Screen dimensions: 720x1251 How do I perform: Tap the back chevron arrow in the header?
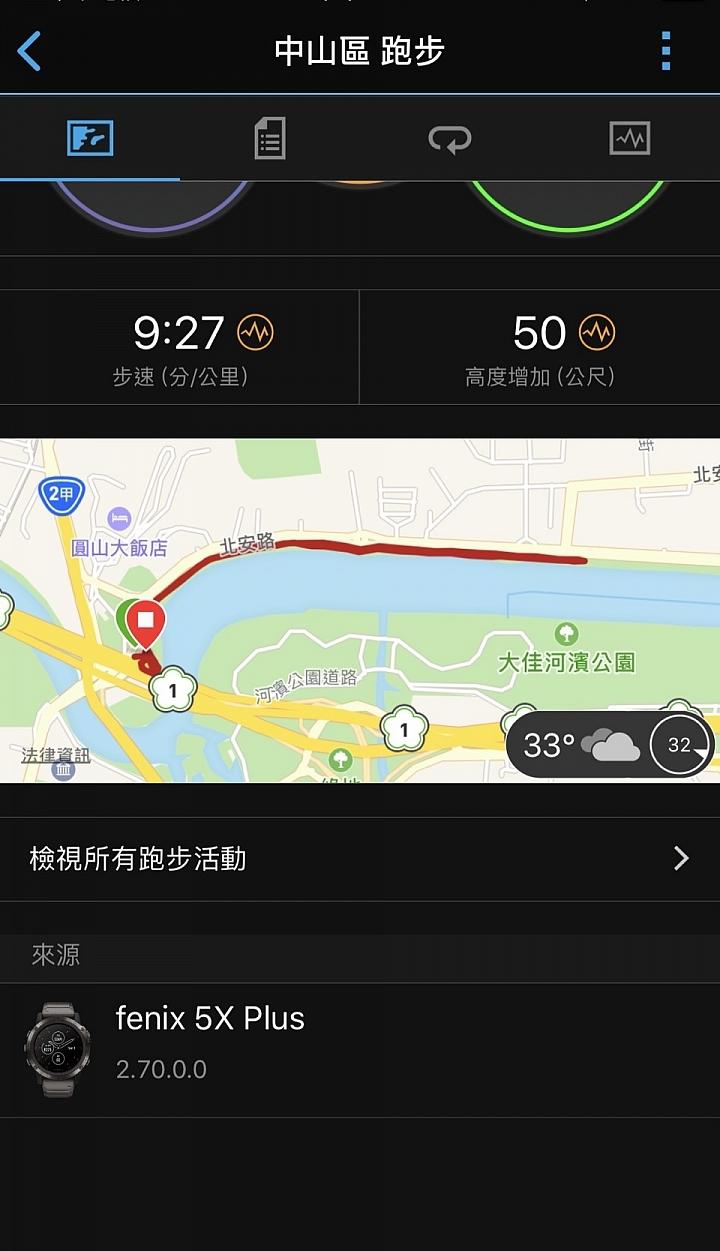[29, 51]
